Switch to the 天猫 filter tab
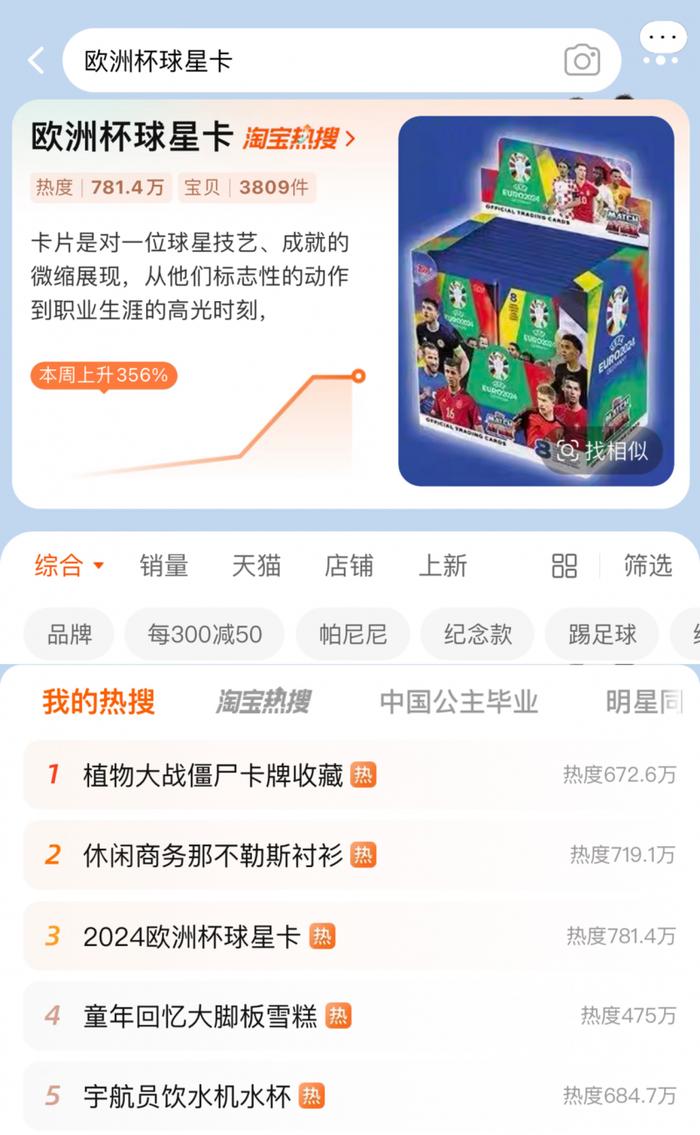 pyautogui.click(x=256, y=566)
